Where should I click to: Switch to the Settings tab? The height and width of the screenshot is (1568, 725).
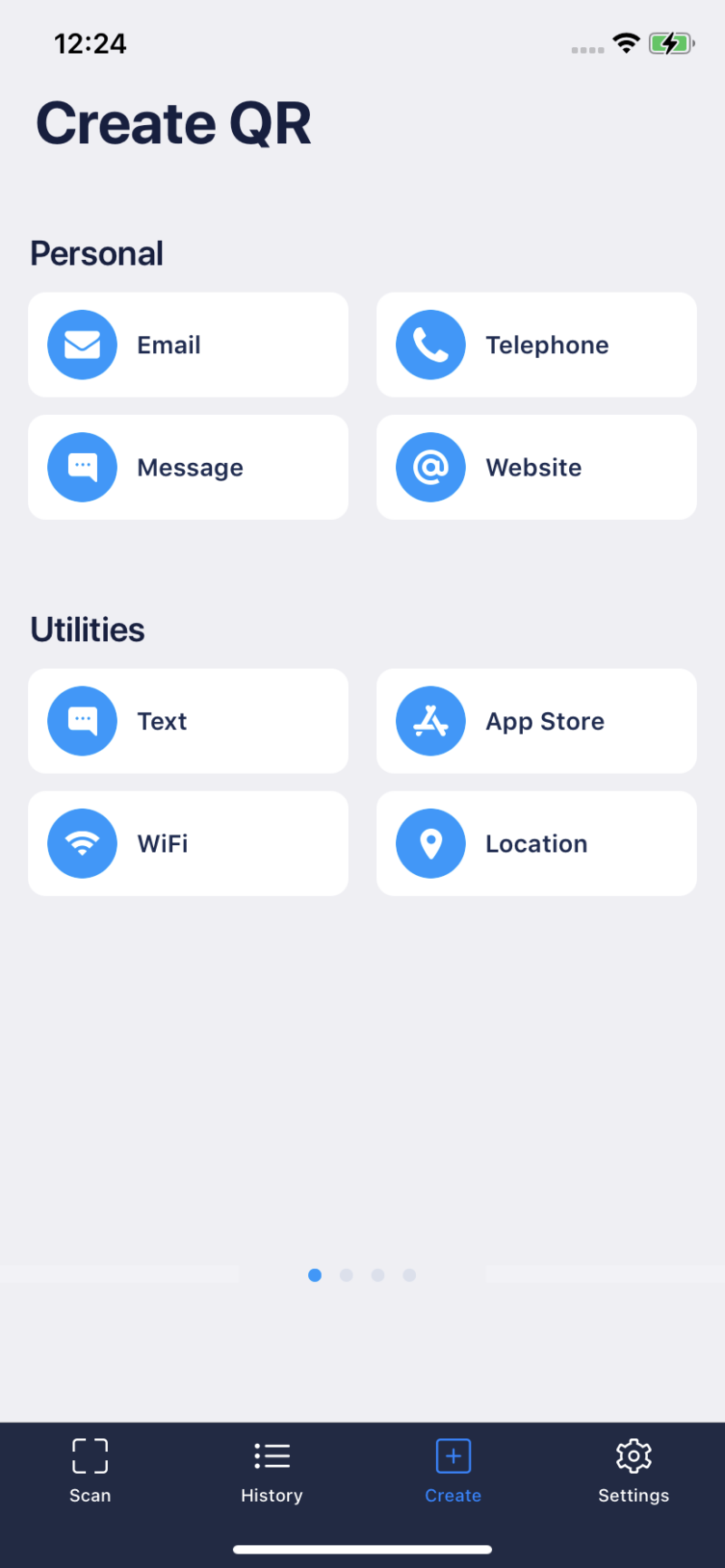click(633, 1472)
